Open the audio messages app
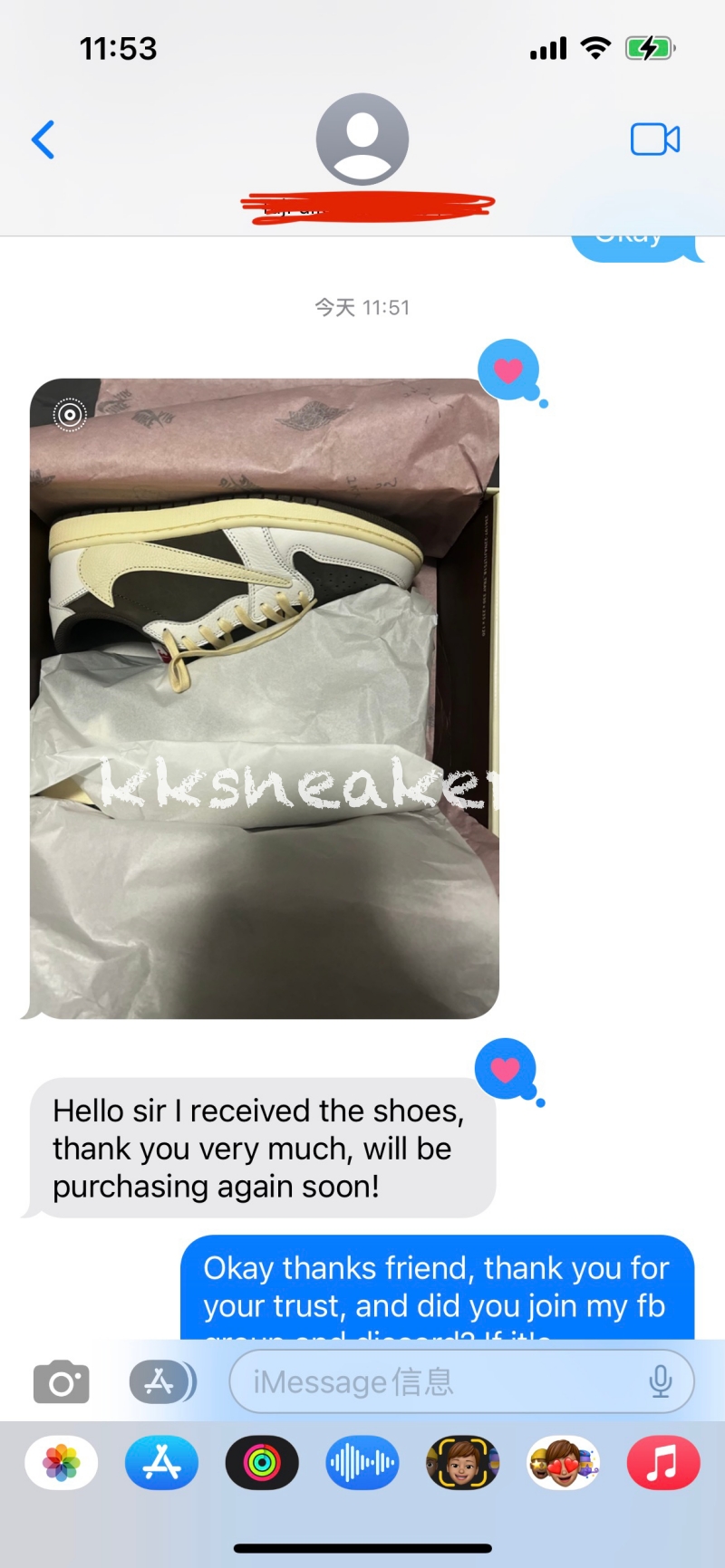Image resolution: width=725 pixels, height=1568 pixels. tap(362, 1462)
